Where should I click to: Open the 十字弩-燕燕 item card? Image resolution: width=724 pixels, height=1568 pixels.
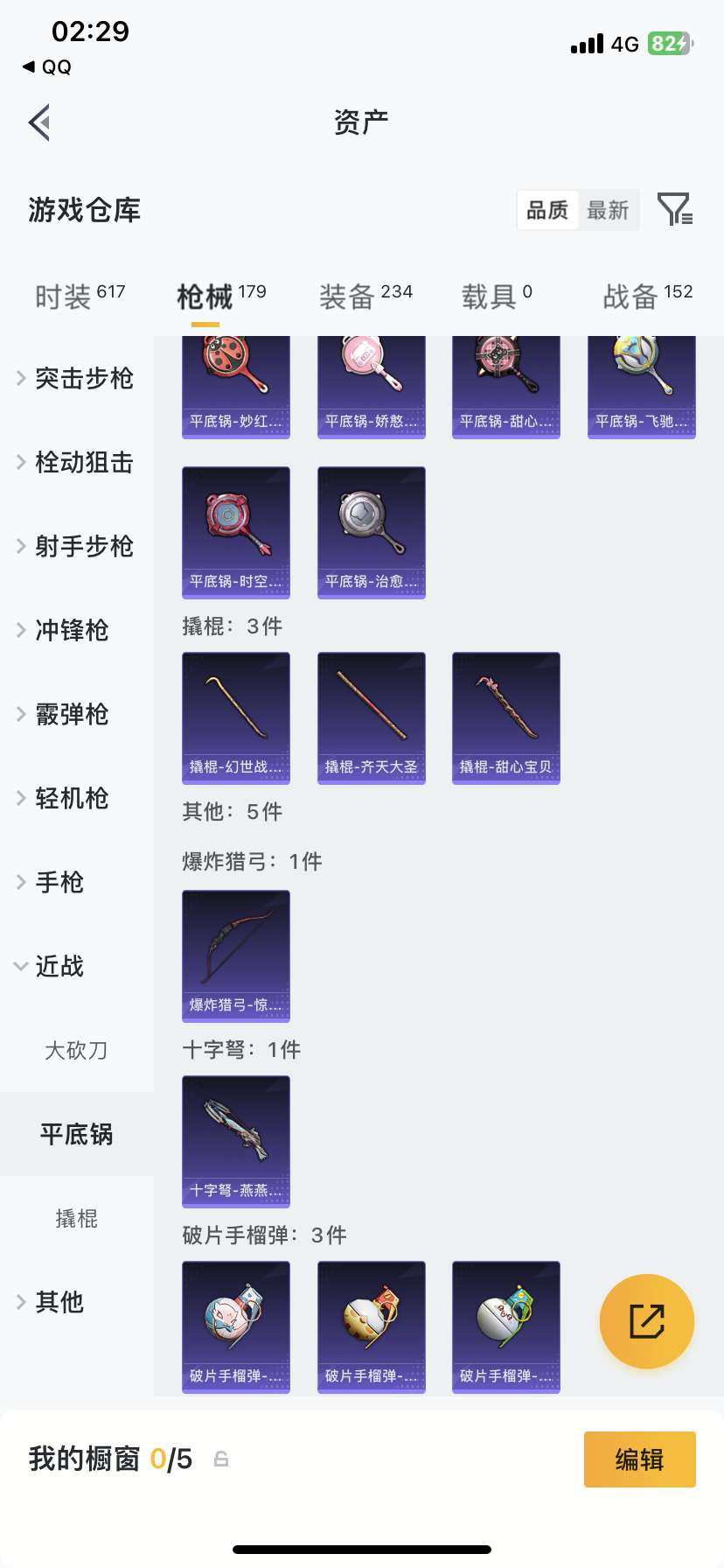[x=235, y=1142]
